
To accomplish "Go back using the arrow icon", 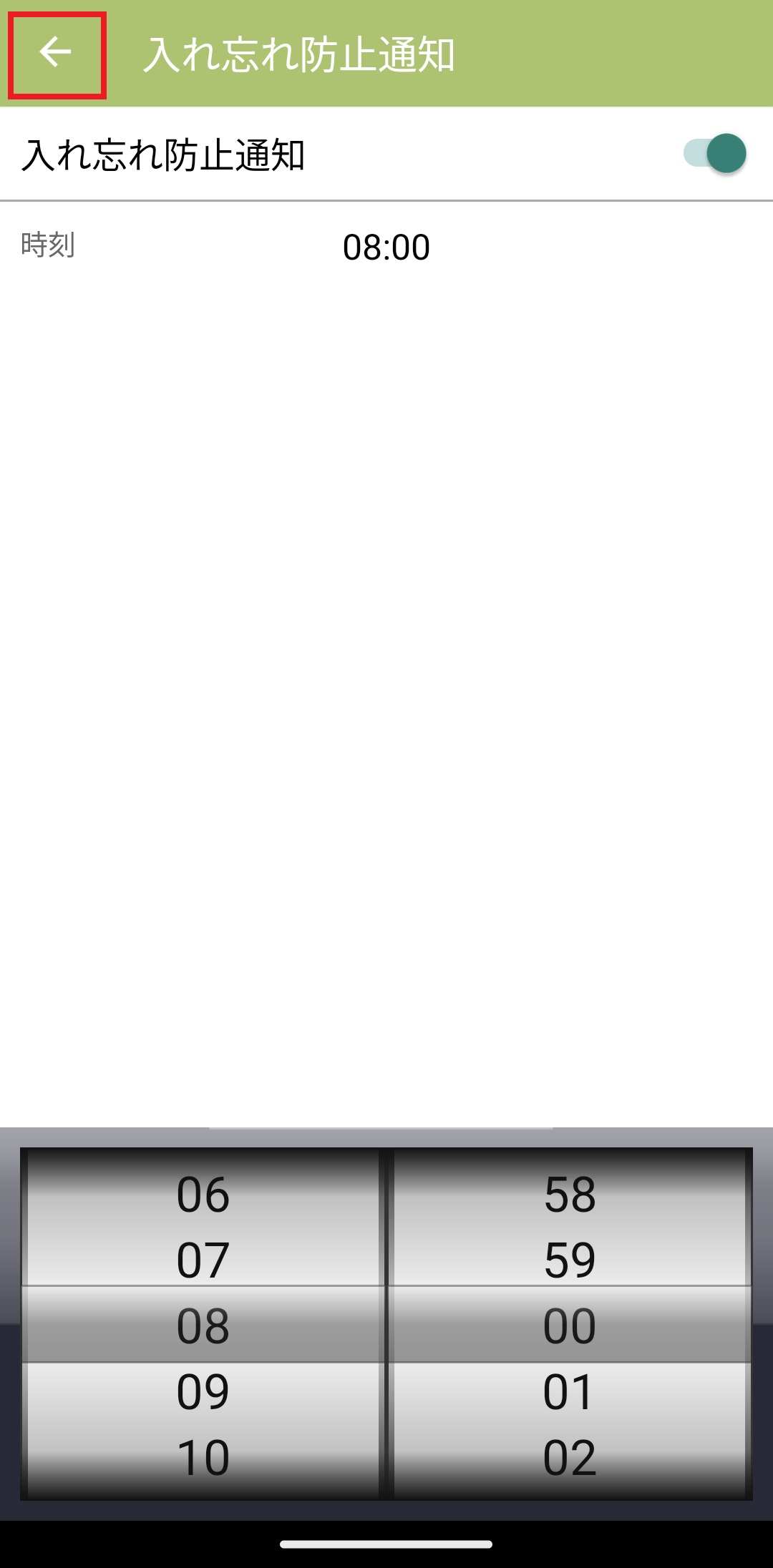I will coord(56,54).
